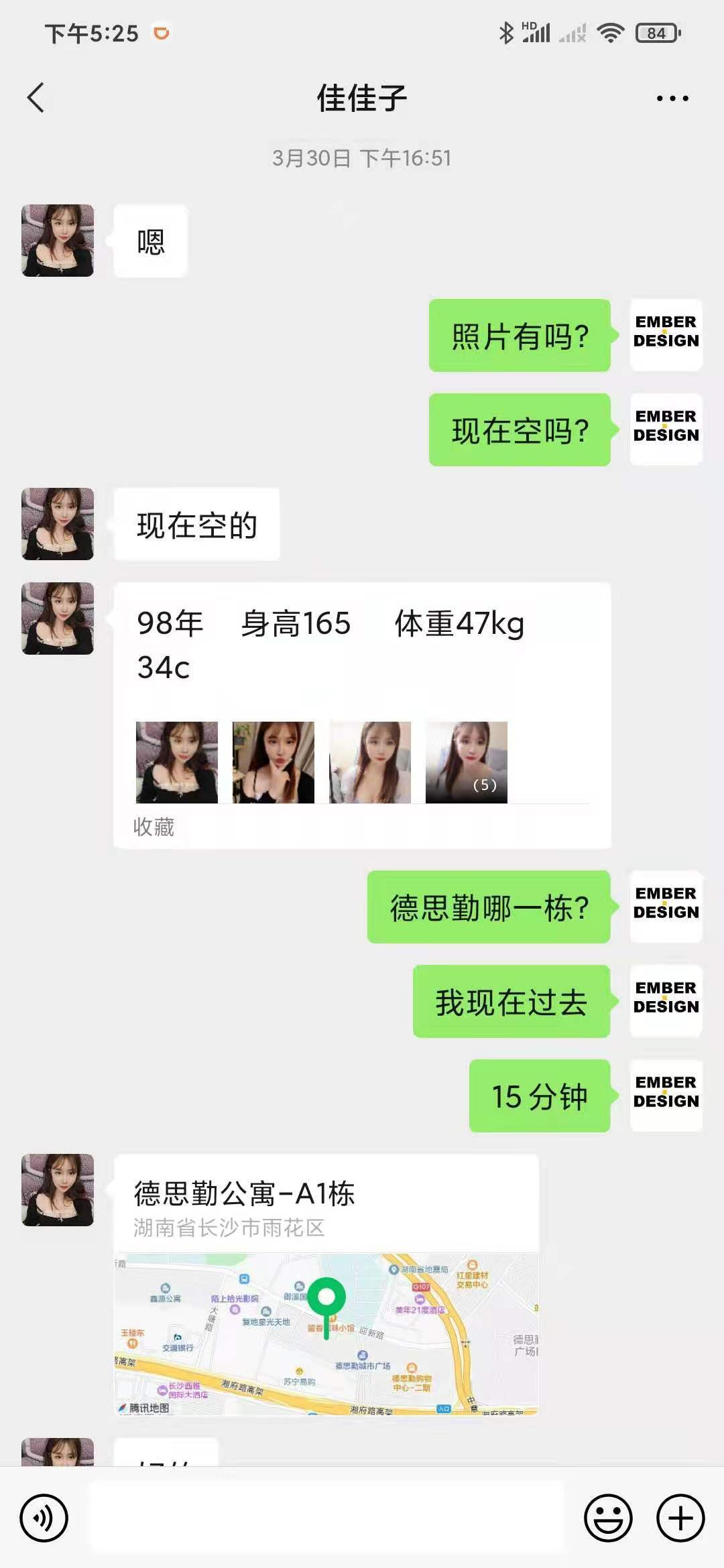724x1568 pixels.
Task: Switch to voice message input
Action: point(44,1518)
